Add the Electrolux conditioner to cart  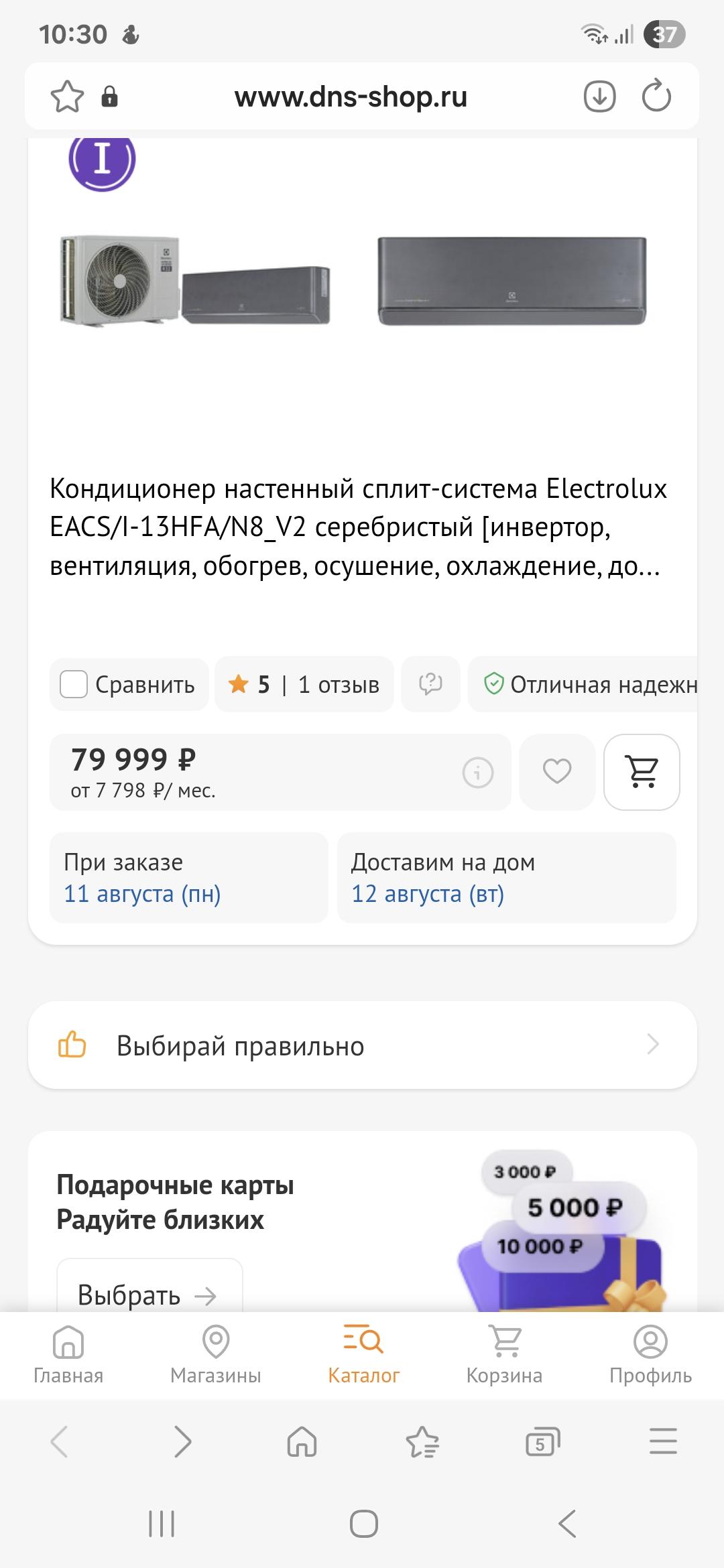point(642,772)
